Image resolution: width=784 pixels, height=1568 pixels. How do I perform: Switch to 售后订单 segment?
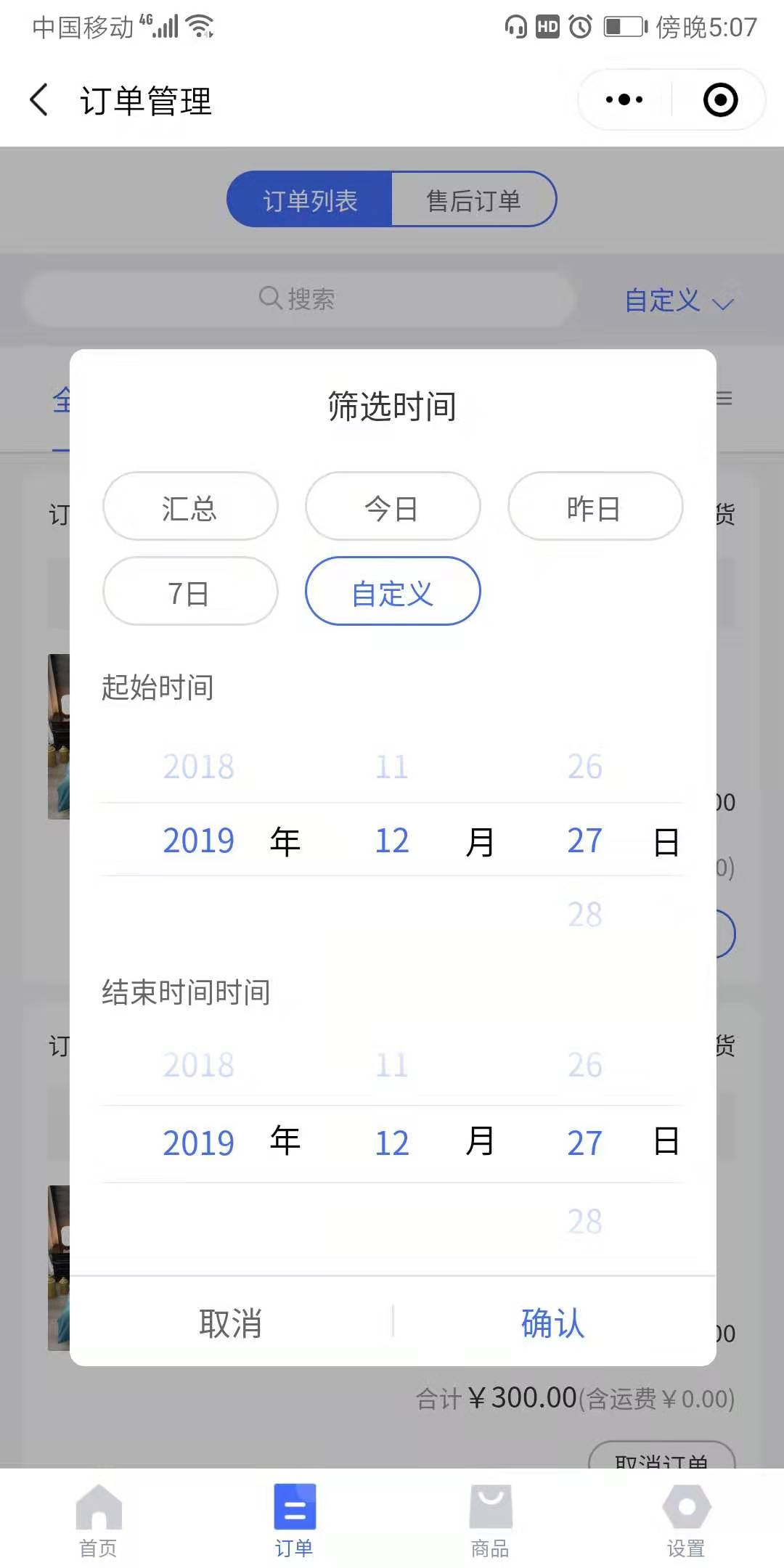[x=473, y=200]
